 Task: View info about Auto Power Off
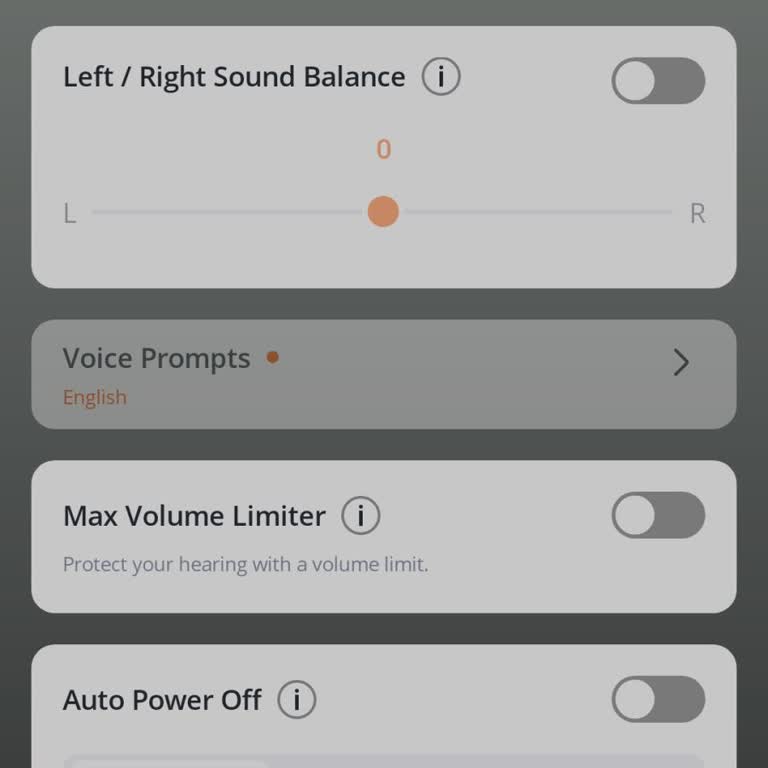tap(297, 699)
